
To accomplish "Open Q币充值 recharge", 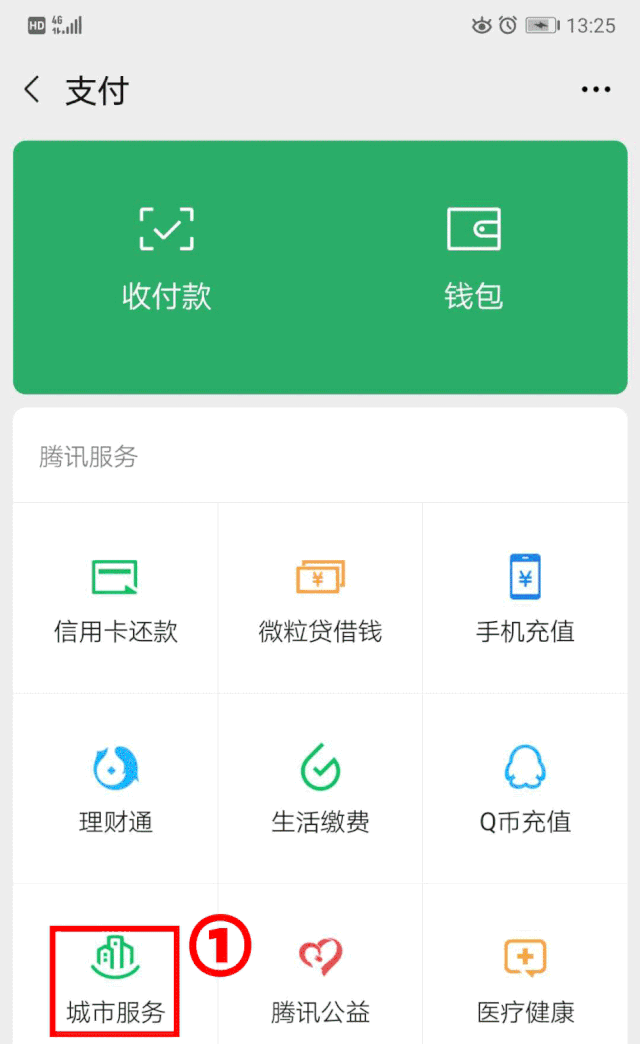I will [525, 789].
